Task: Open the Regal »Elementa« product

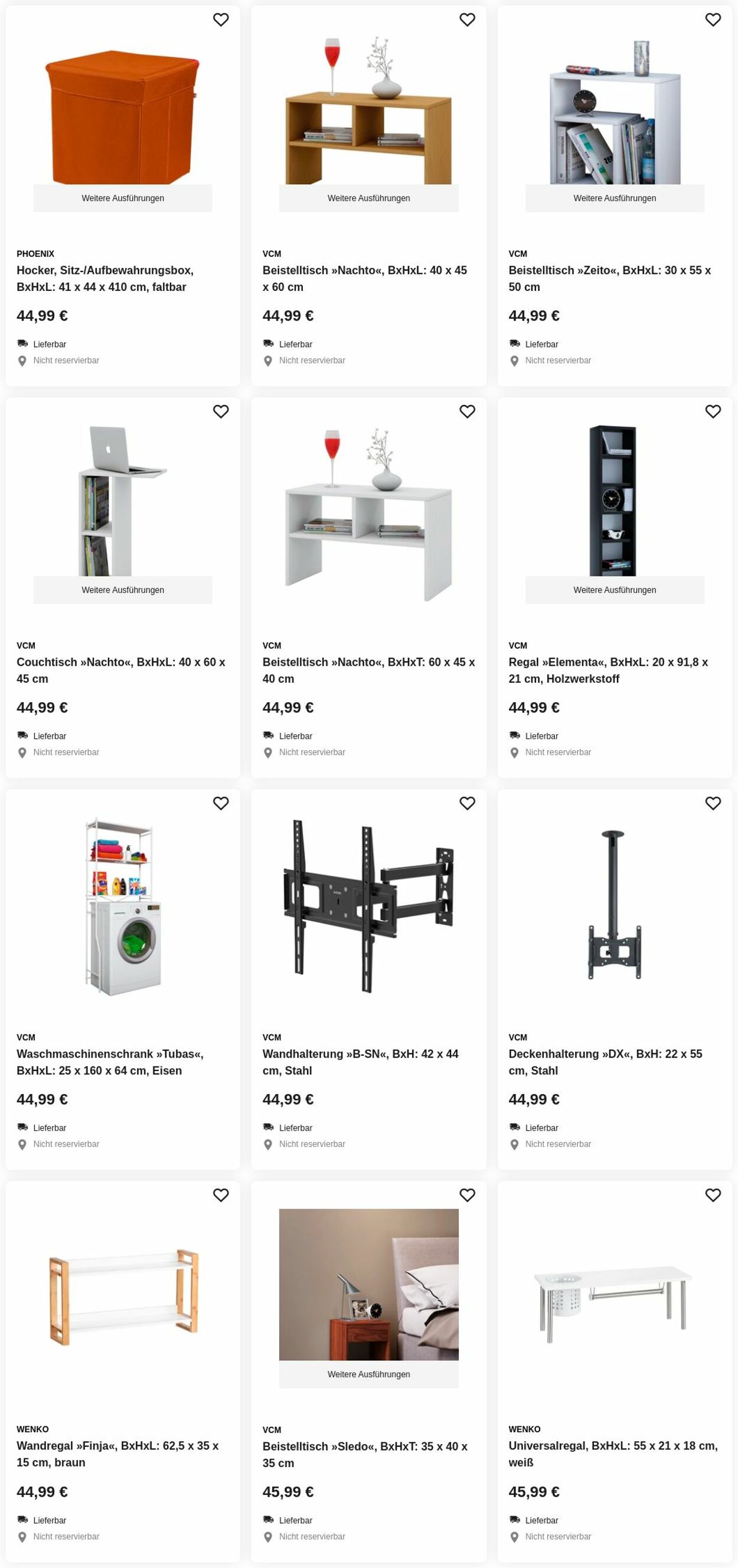Action: [x=608, y=670]
